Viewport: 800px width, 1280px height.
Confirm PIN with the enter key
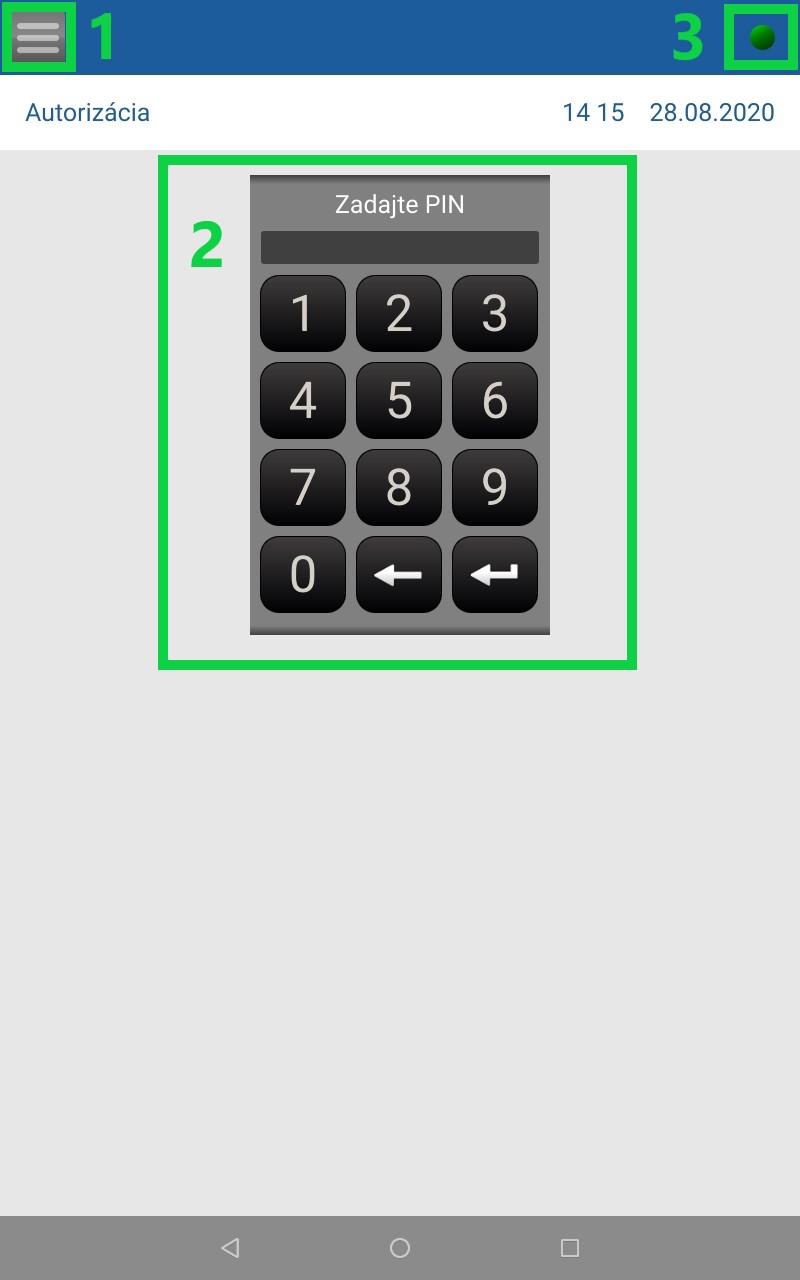tap(495, 575)
